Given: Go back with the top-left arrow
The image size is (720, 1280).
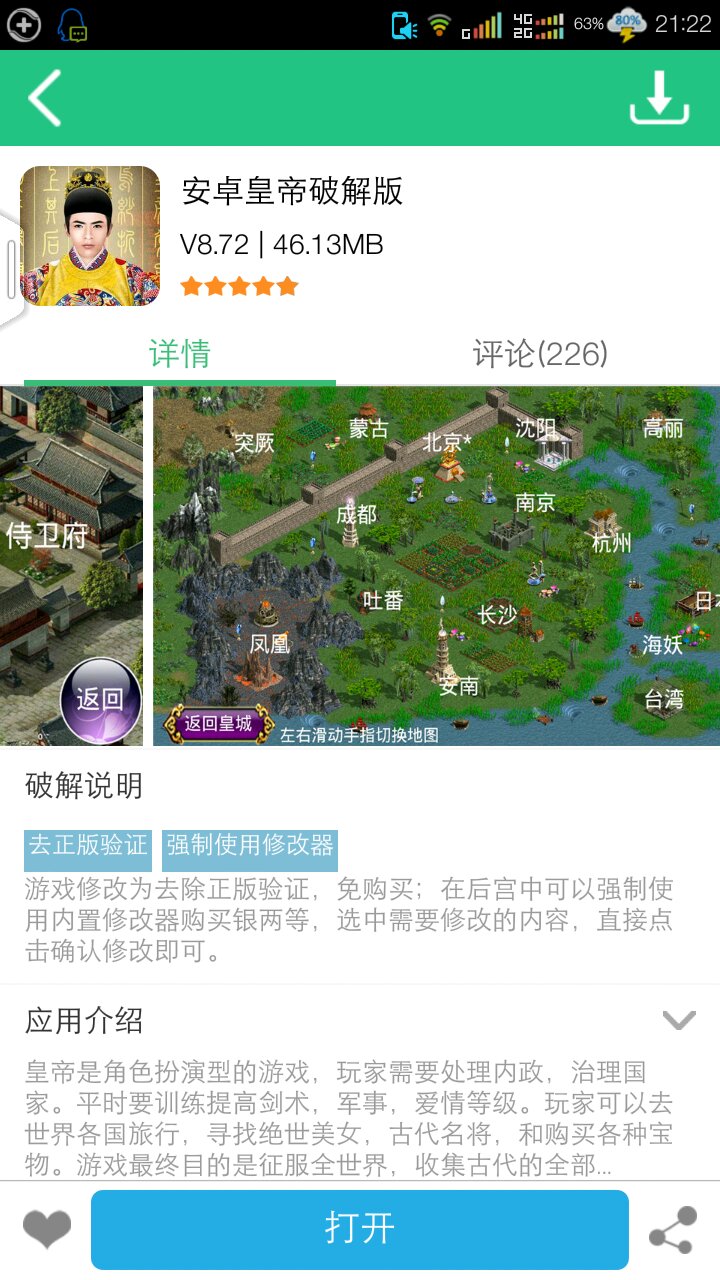Looking at the screenshot, I should 45,97.
